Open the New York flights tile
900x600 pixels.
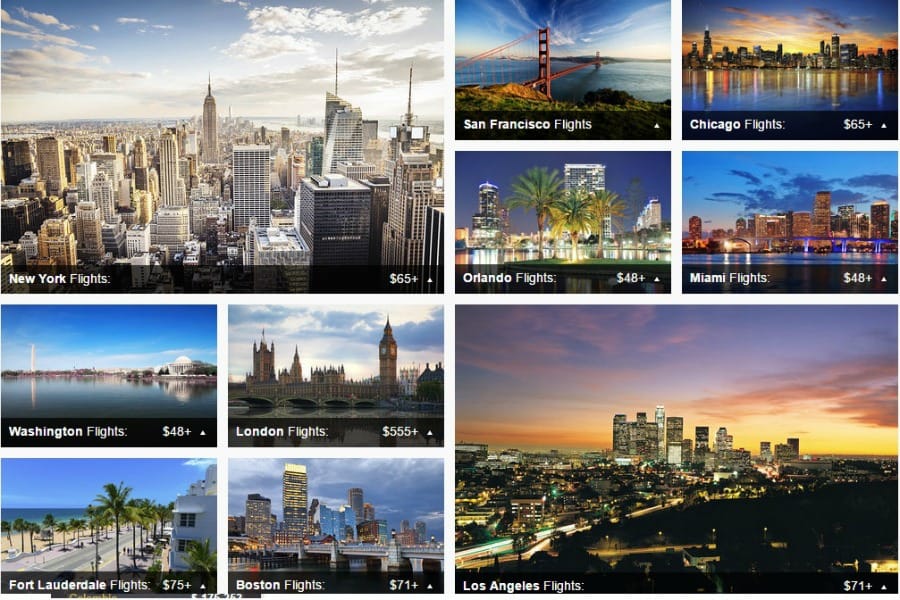coord(222,150)
